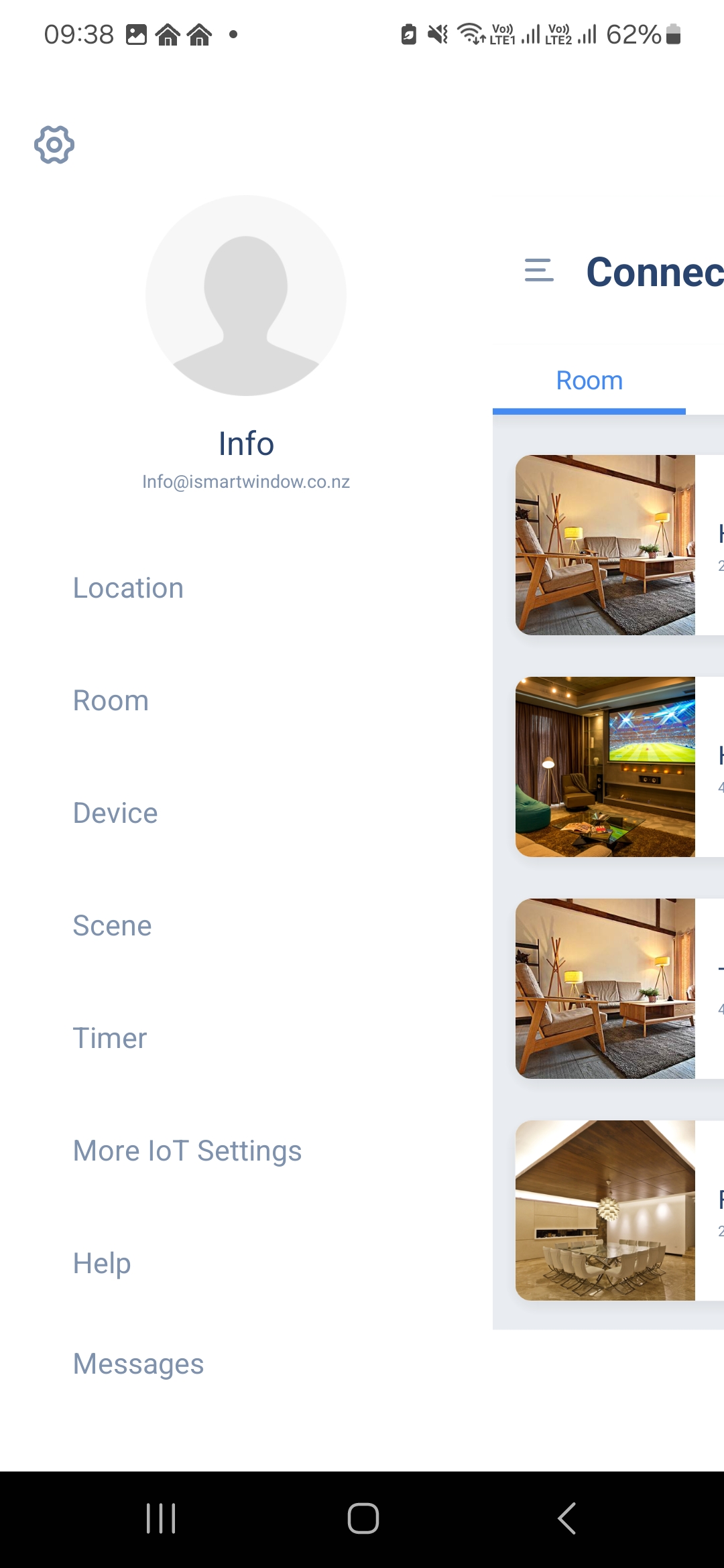Image resolution: width=724 pixels, height=1568 pixels.
Task: Select Scene from the side menu
Action: 112,926
